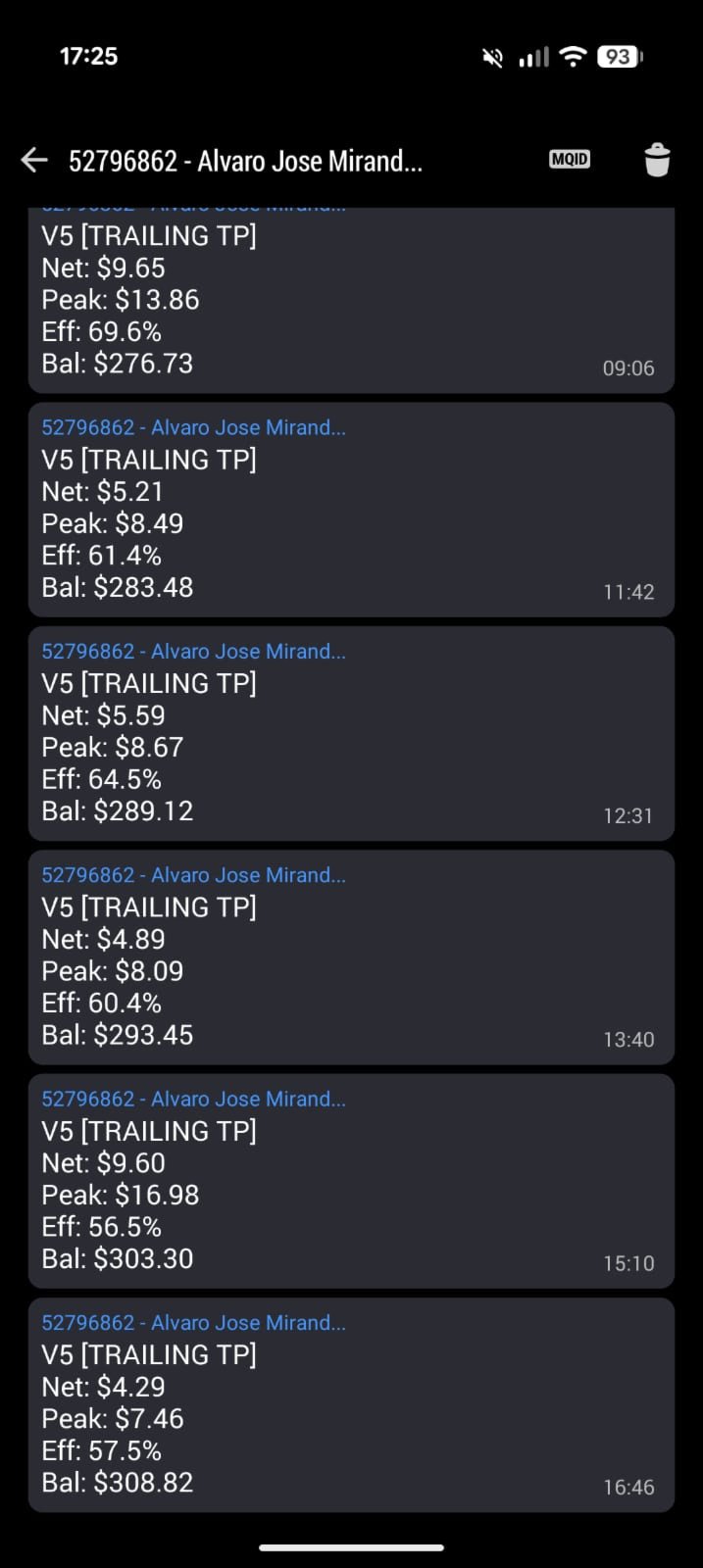This screenshot has height=1568, width=703.
Task: Open the message with balance $308.82
Action: coord(351,1404)
